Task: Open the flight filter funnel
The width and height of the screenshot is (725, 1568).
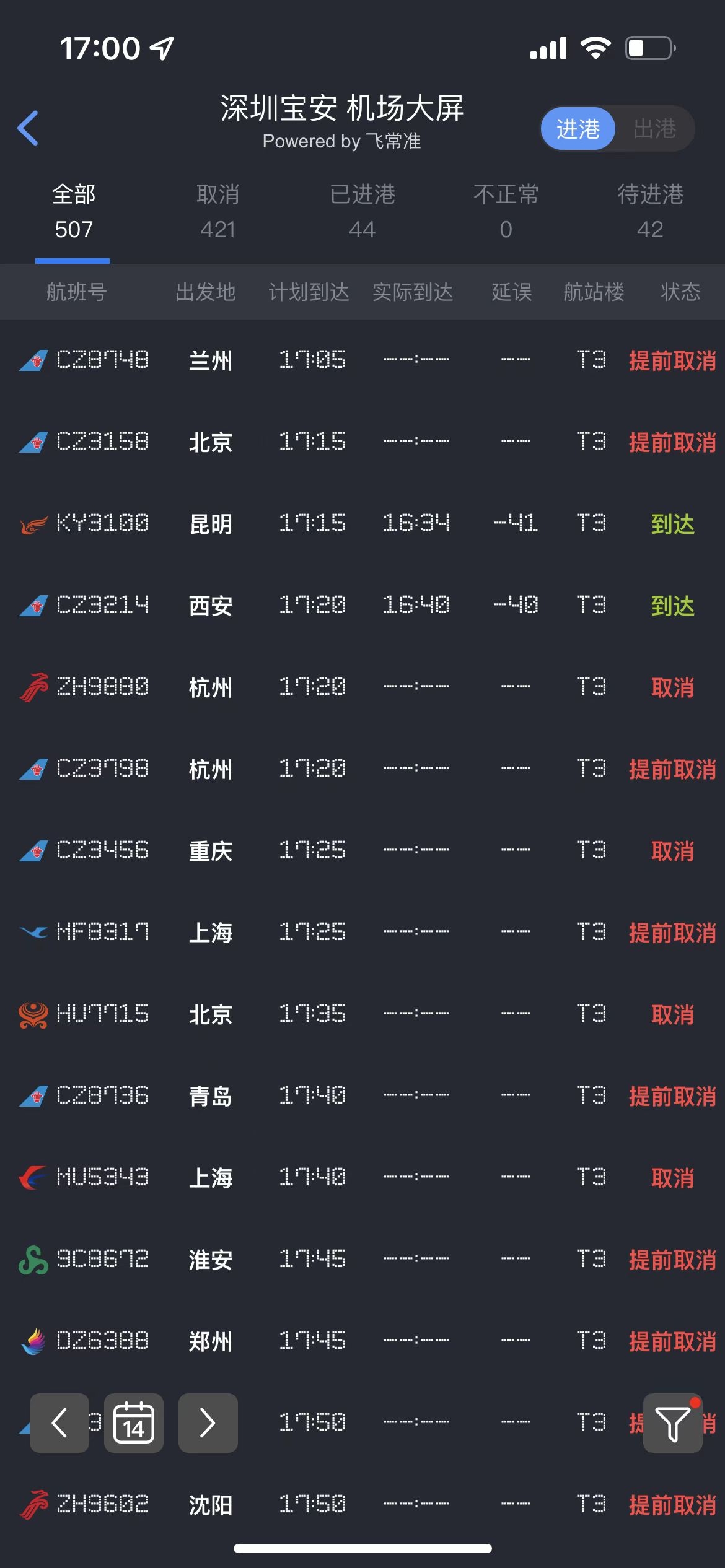Action: tap(673, 1423)
